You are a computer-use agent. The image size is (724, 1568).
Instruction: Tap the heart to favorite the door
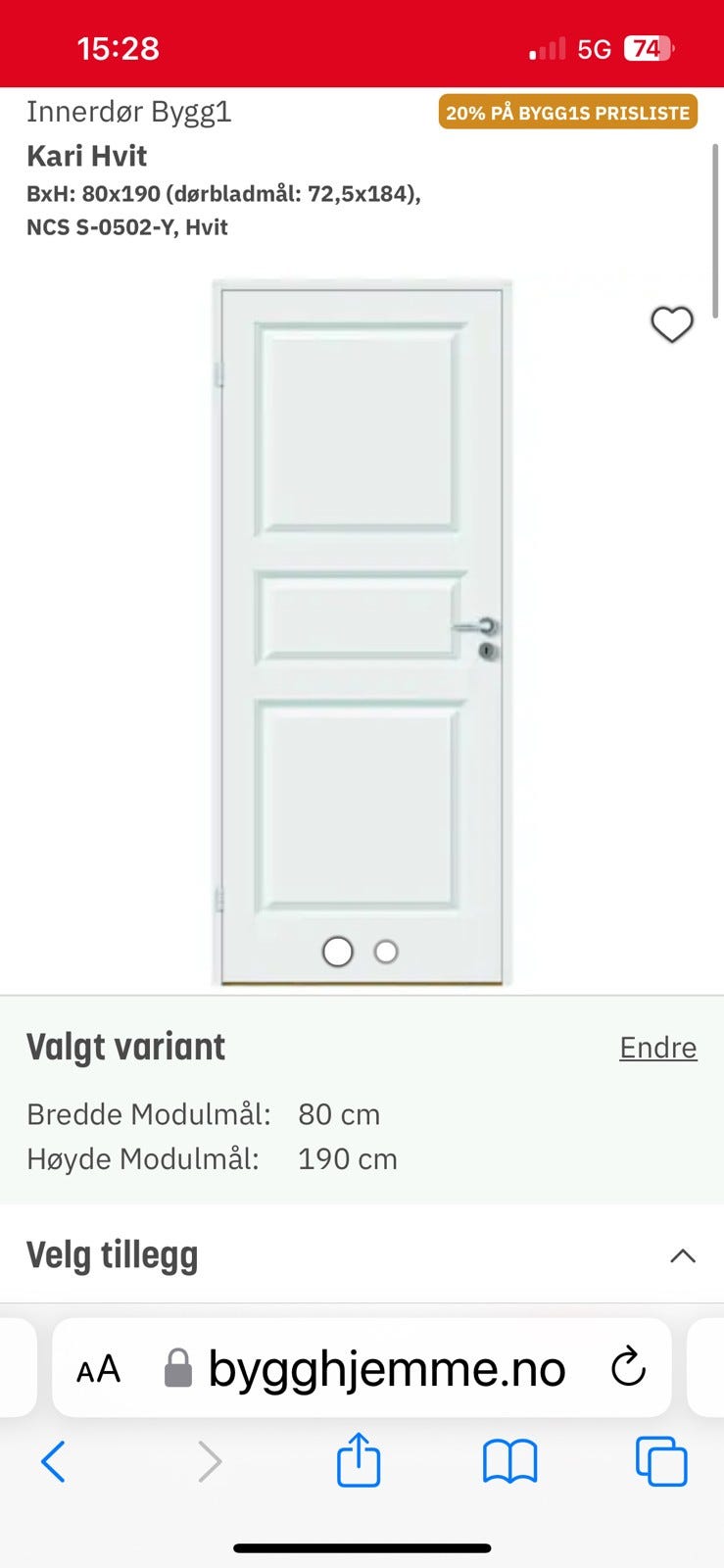672,324
